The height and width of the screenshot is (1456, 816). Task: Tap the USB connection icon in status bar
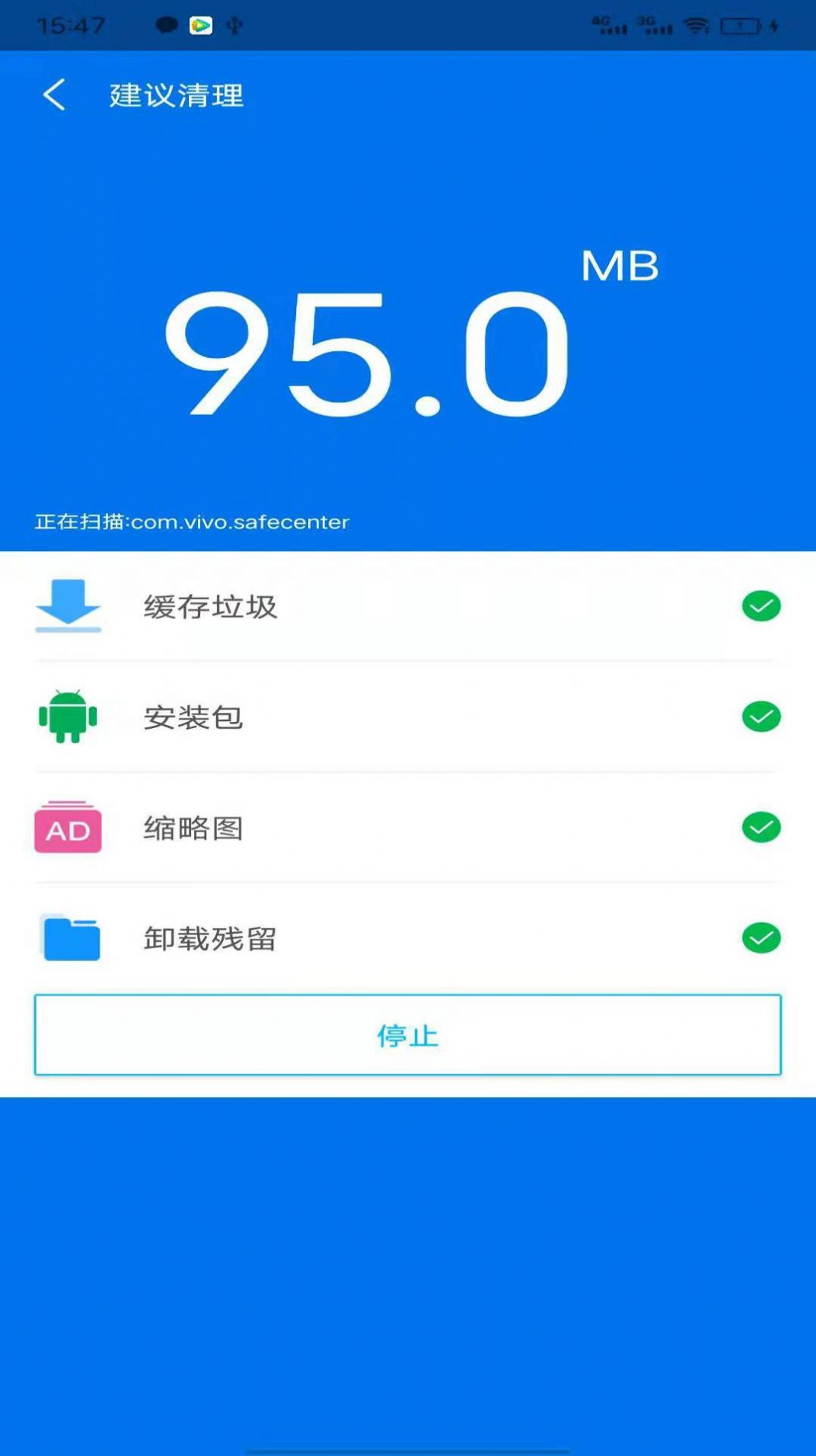tap(232, 25)
